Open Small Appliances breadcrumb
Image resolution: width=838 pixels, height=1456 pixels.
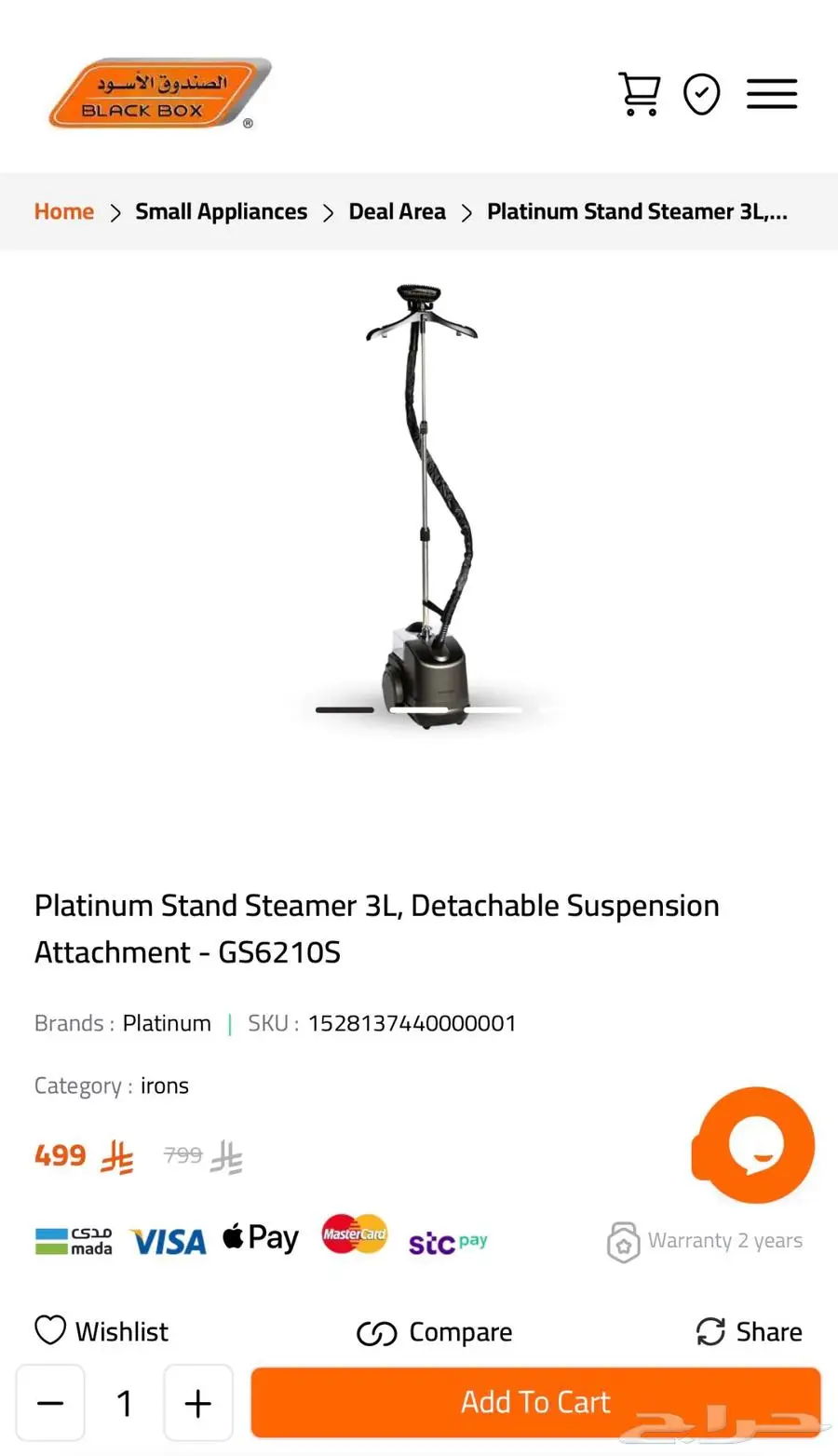pos(221,212)
